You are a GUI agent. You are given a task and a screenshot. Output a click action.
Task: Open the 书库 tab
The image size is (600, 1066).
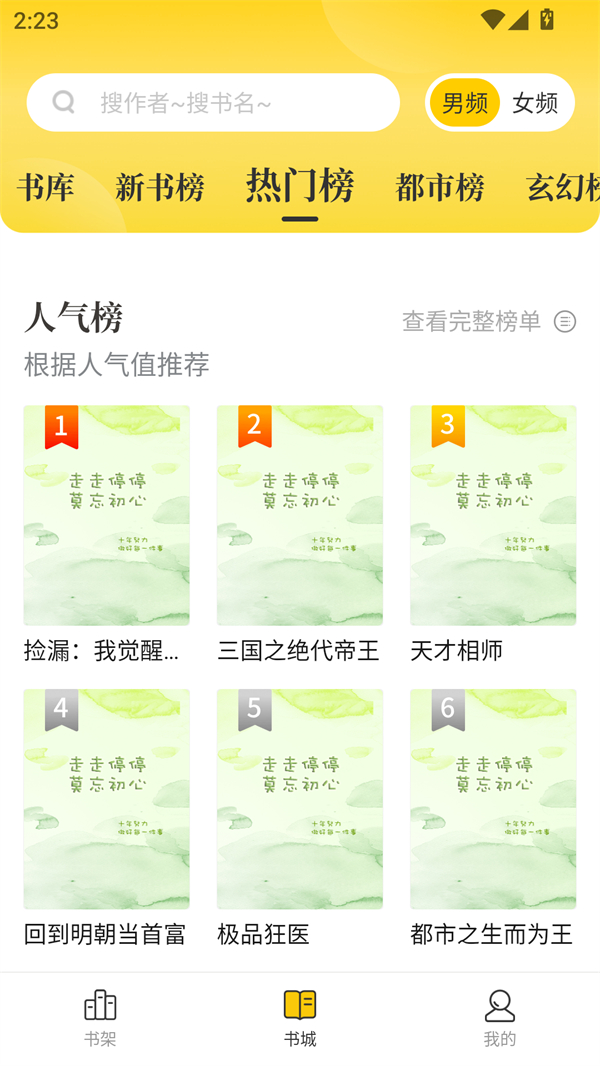[46, 187]
